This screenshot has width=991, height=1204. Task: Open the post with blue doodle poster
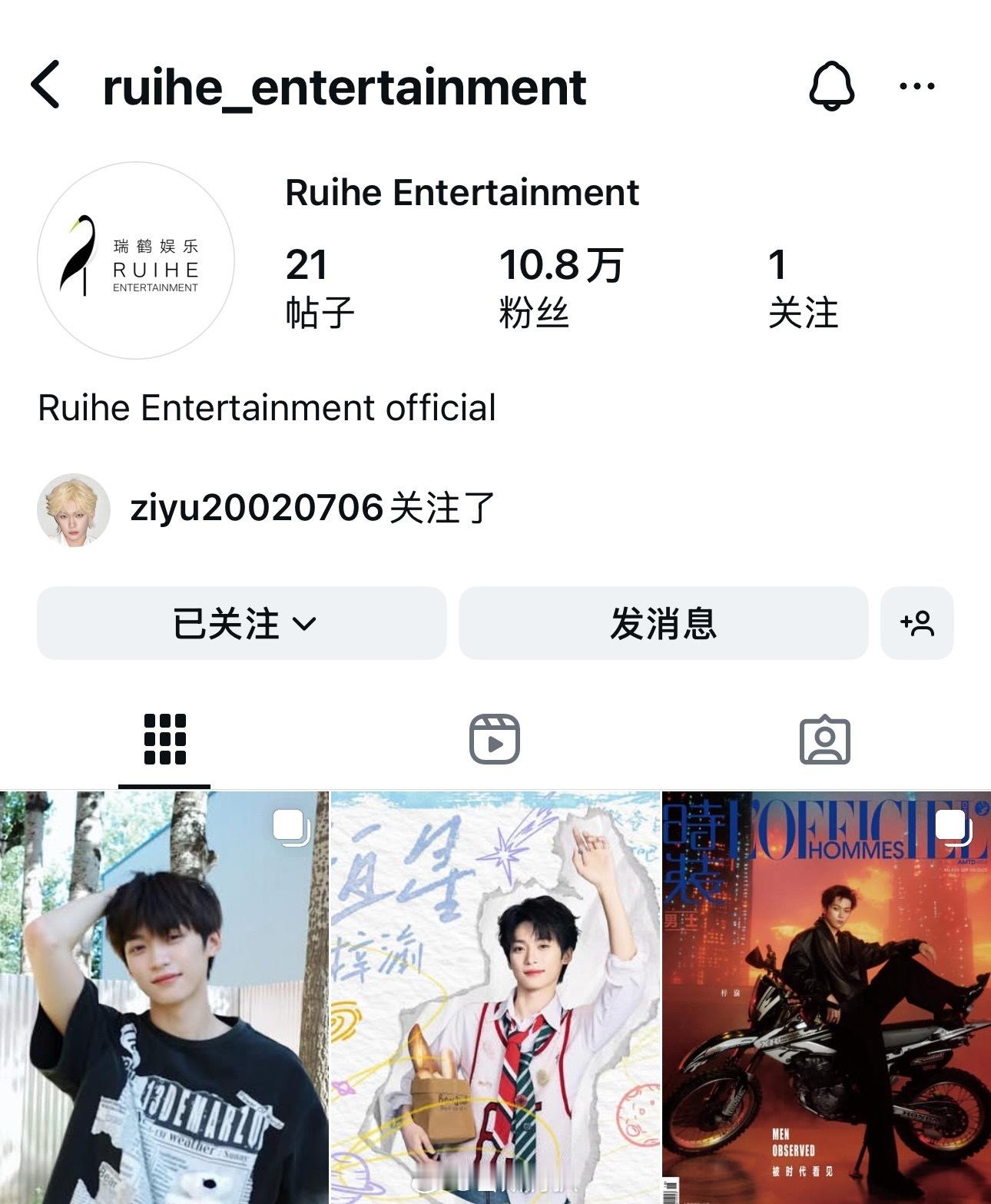click(x=495, y=997)
